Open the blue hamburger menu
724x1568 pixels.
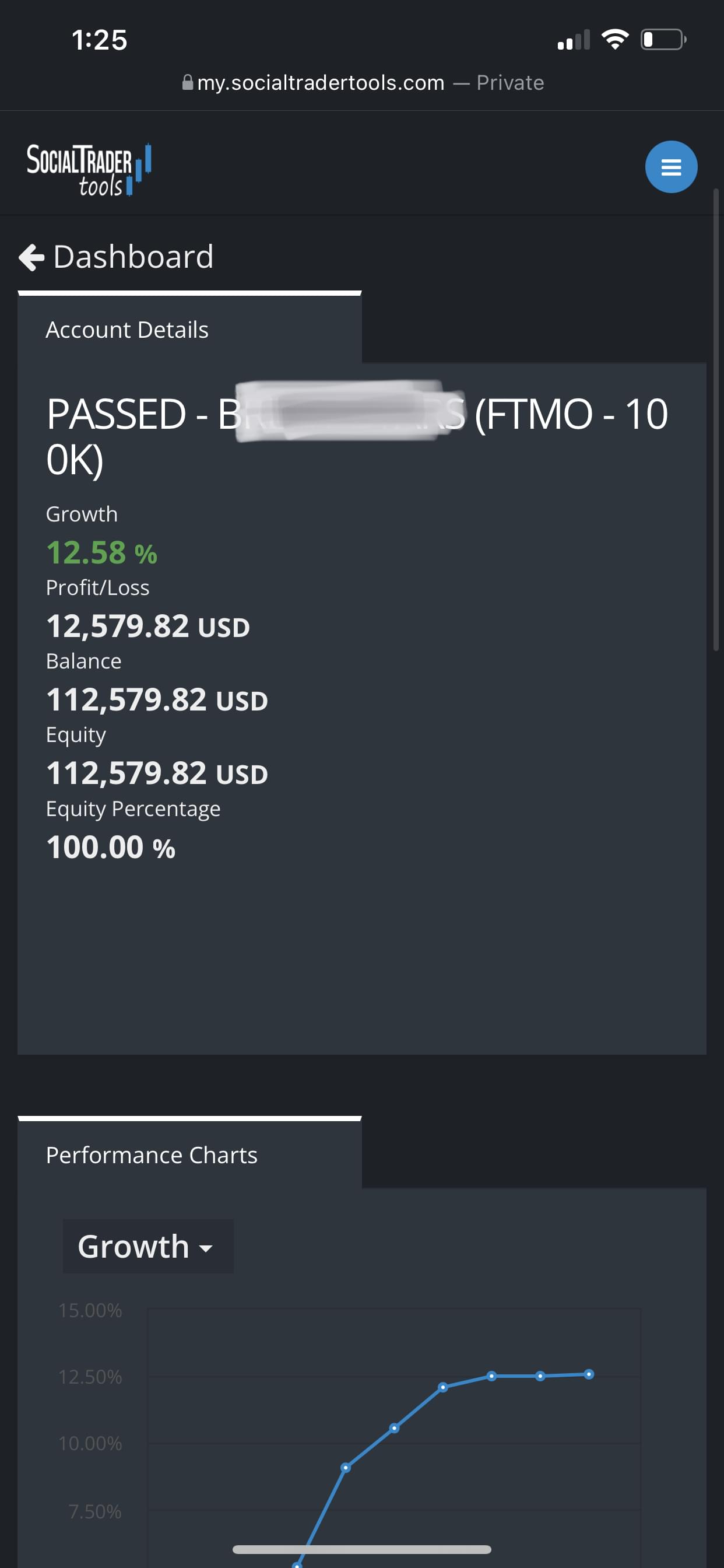670,167
